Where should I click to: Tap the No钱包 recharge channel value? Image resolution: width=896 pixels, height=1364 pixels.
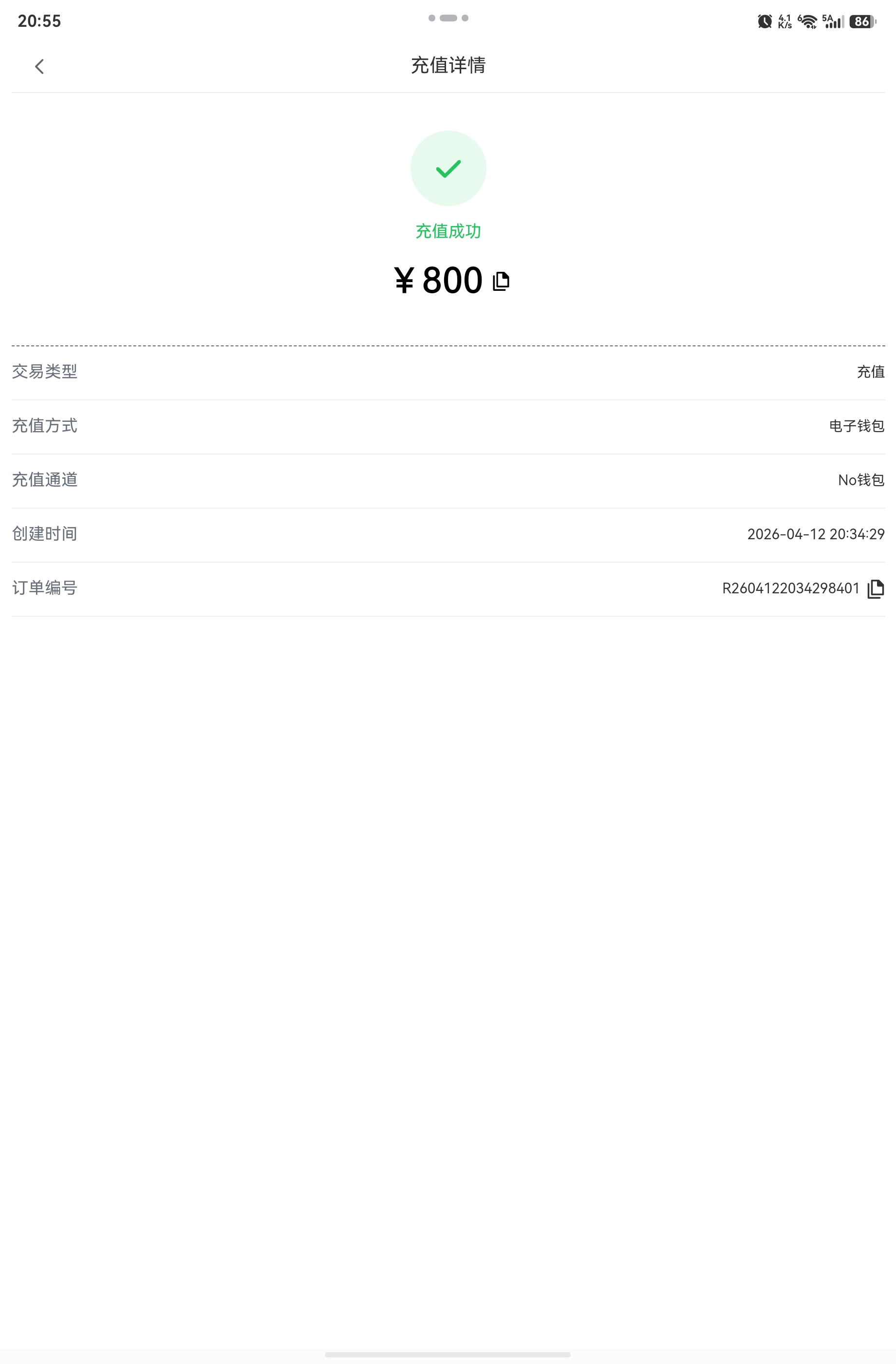(x=860, y=479)
